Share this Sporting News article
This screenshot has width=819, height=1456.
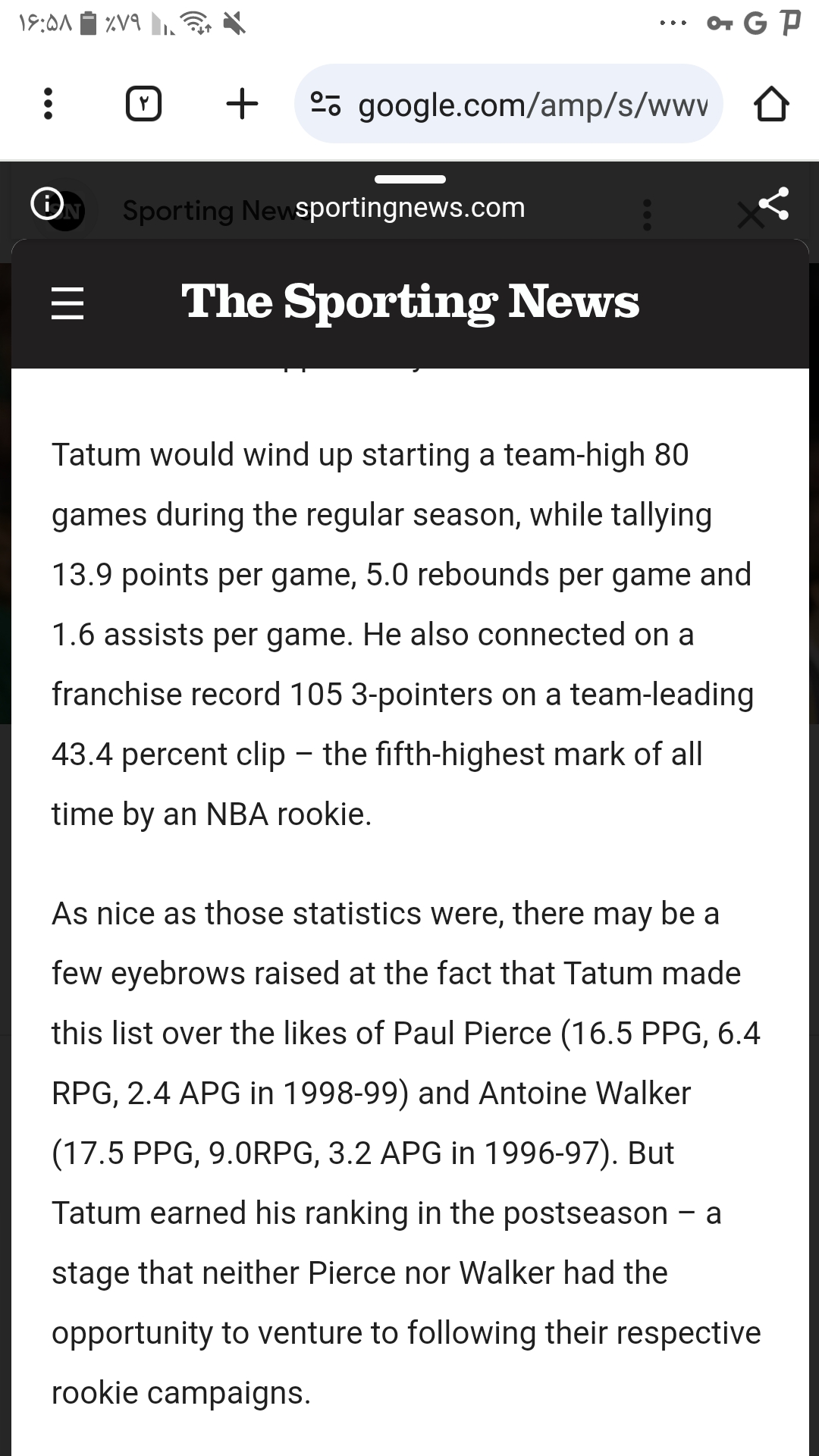coord(773,203)
